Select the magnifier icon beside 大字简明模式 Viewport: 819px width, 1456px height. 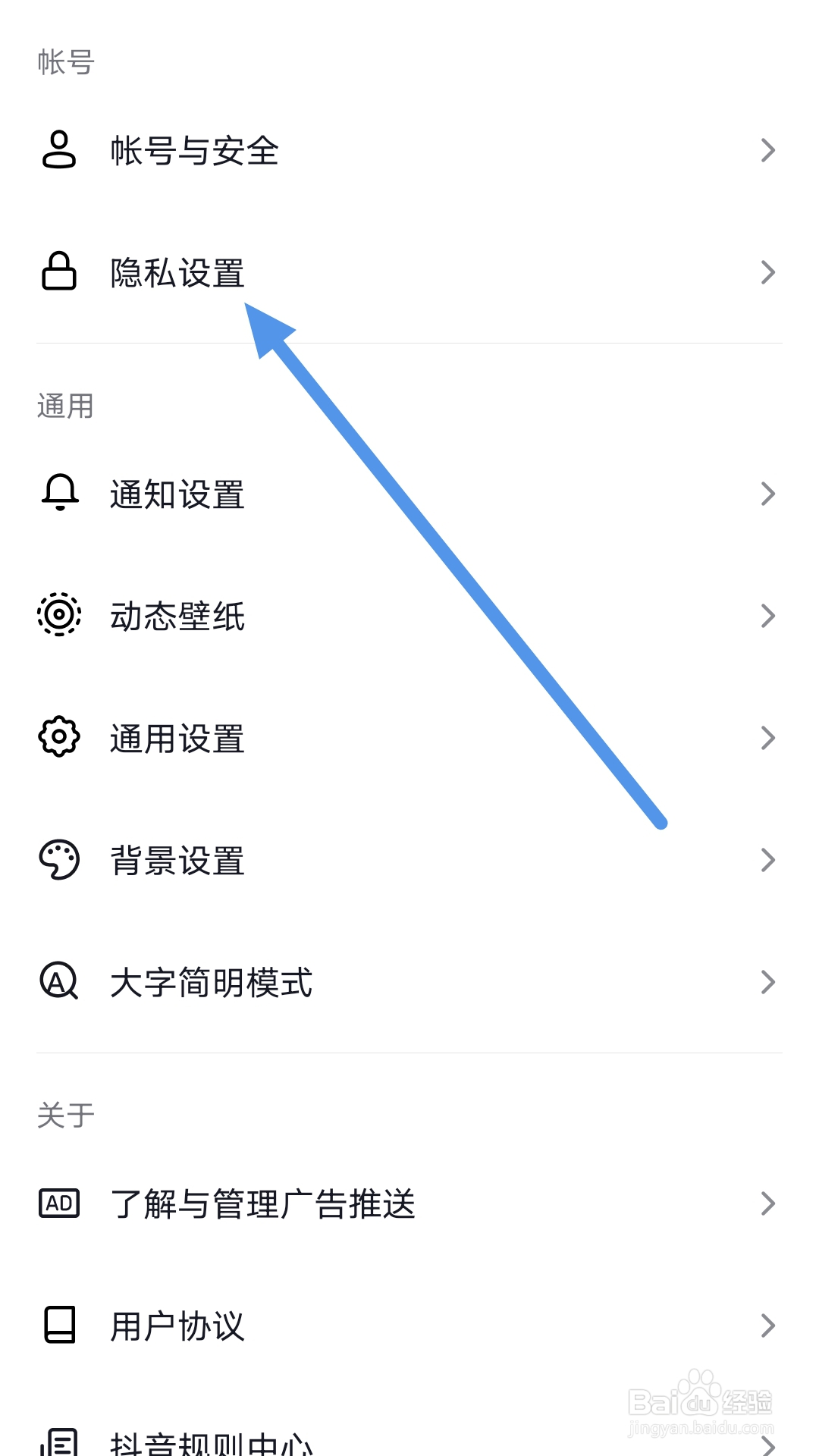58,982
